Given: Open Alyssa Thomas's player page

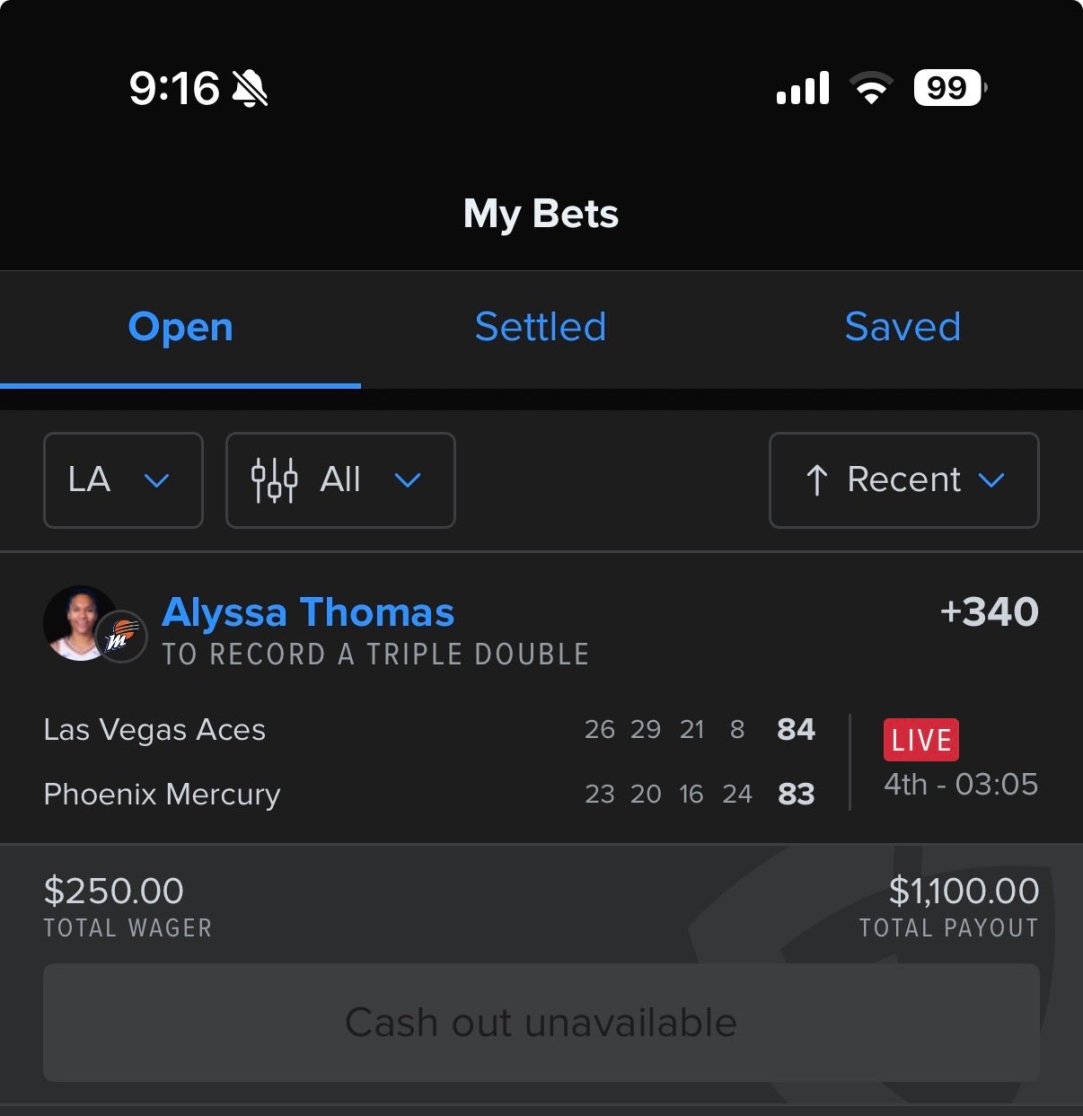Looking at the screenshot, I should pos(308,612).
